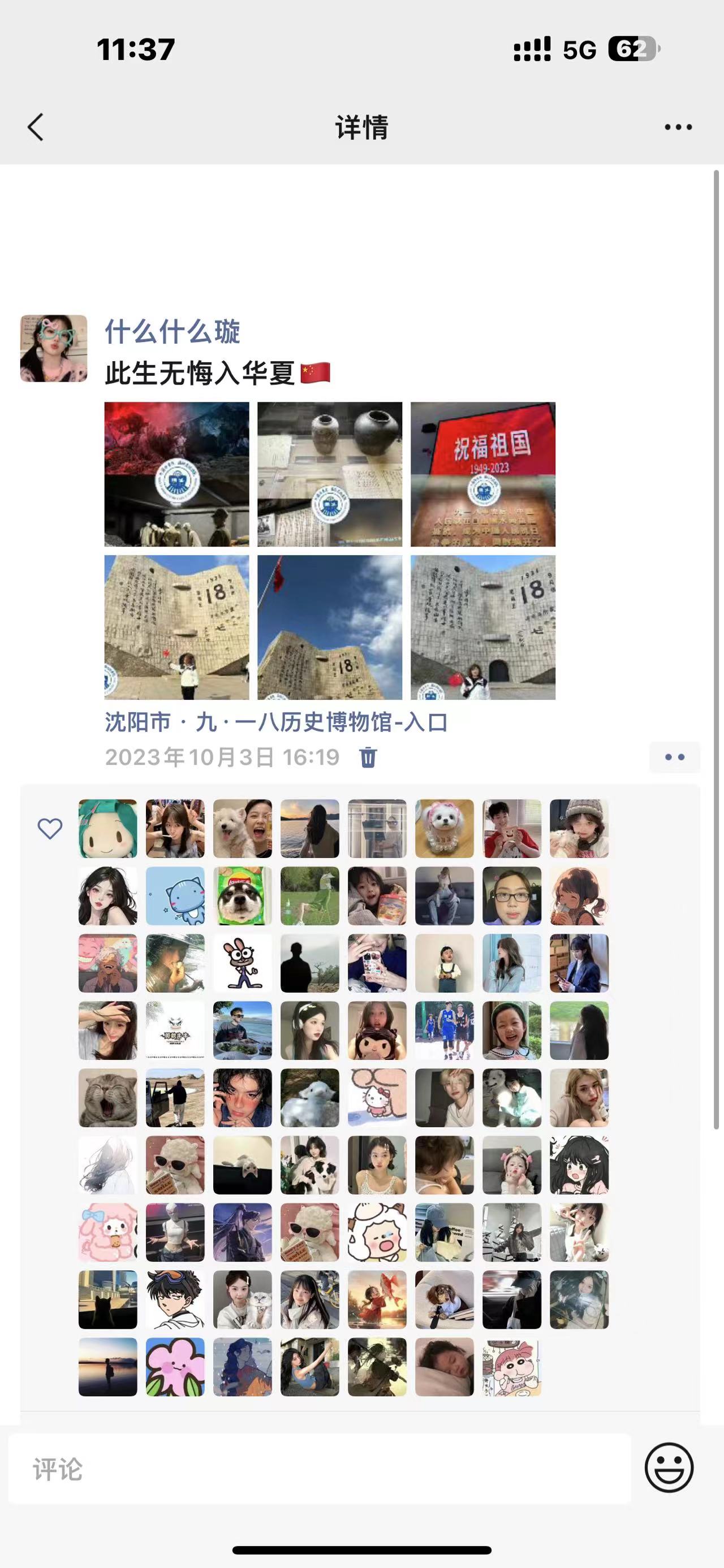Tap the 评论 comment field
Screen dimensions: 724x1568
coord(320,1469)
